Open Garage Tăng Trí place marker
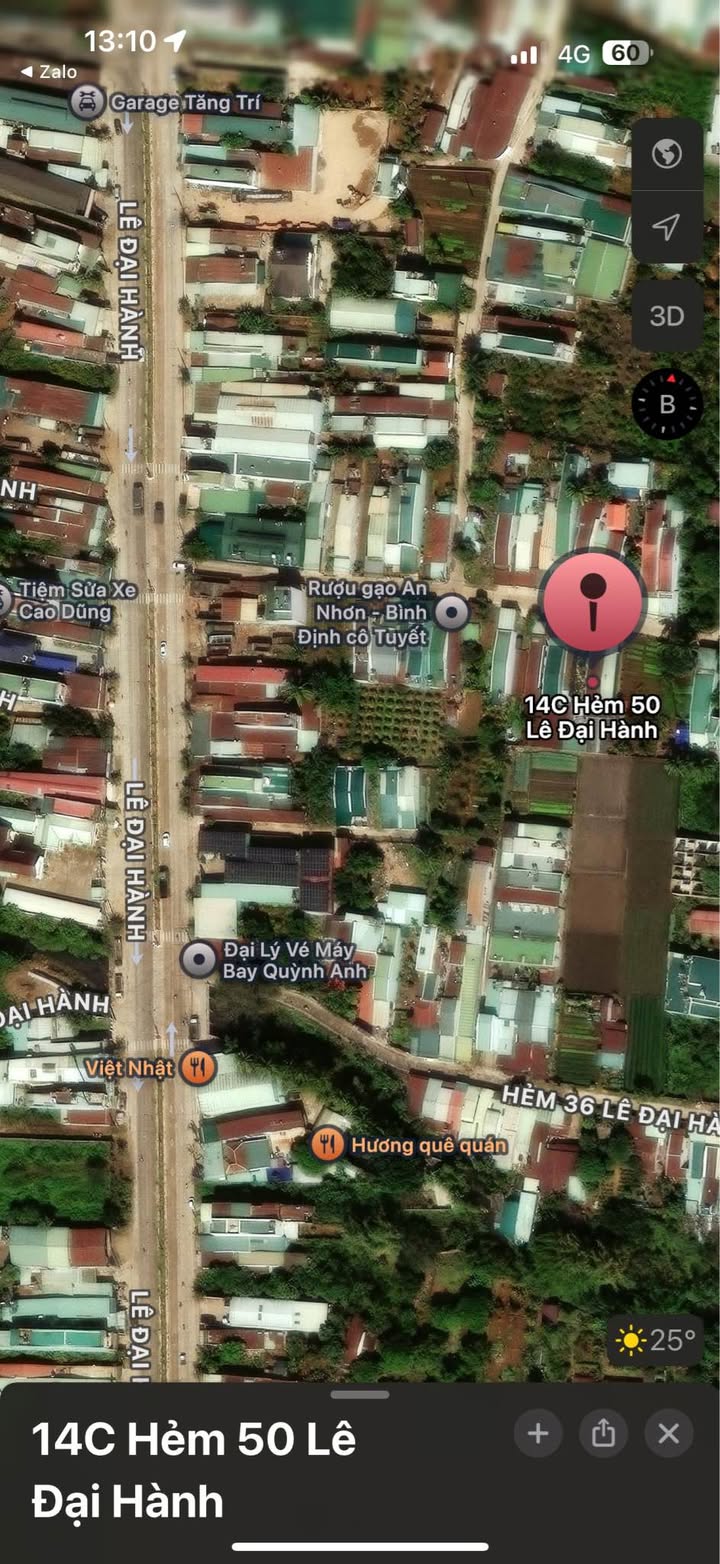This screenshot has height=1564, width=720. 88,101
